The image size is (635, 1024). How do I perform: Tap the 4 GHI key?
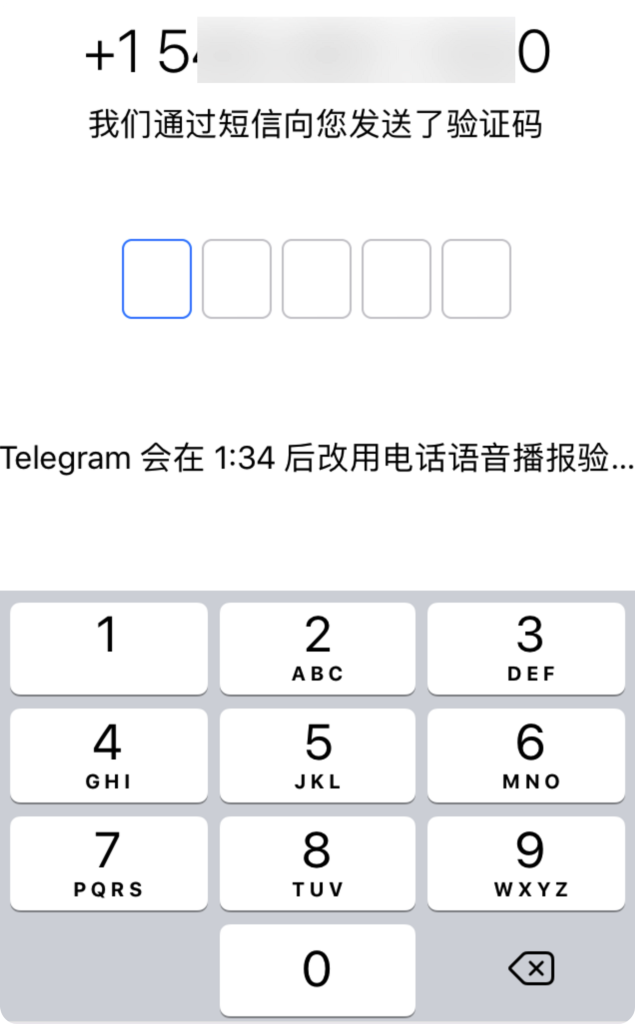(108, 755)
